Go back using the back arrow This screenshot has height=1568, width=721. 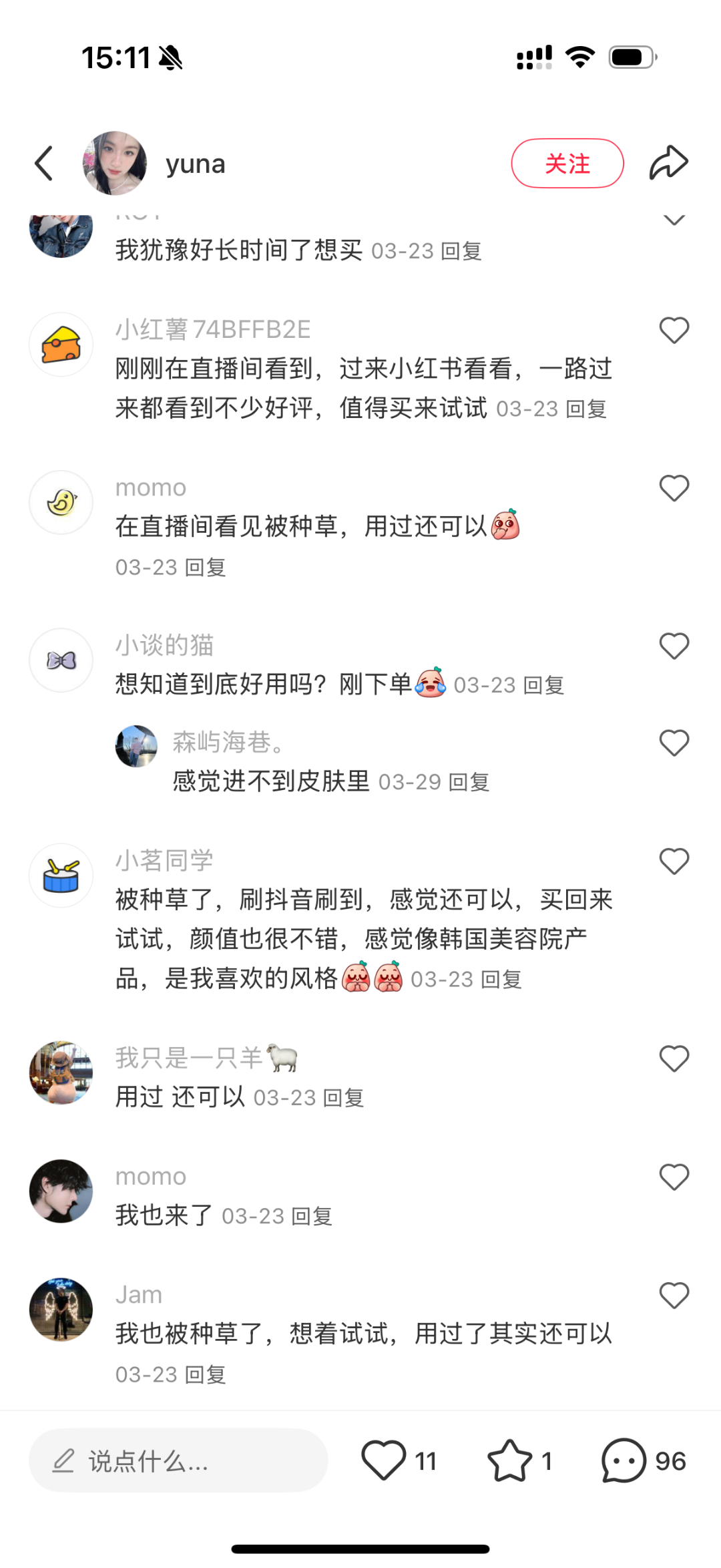[x=44, y=164]
